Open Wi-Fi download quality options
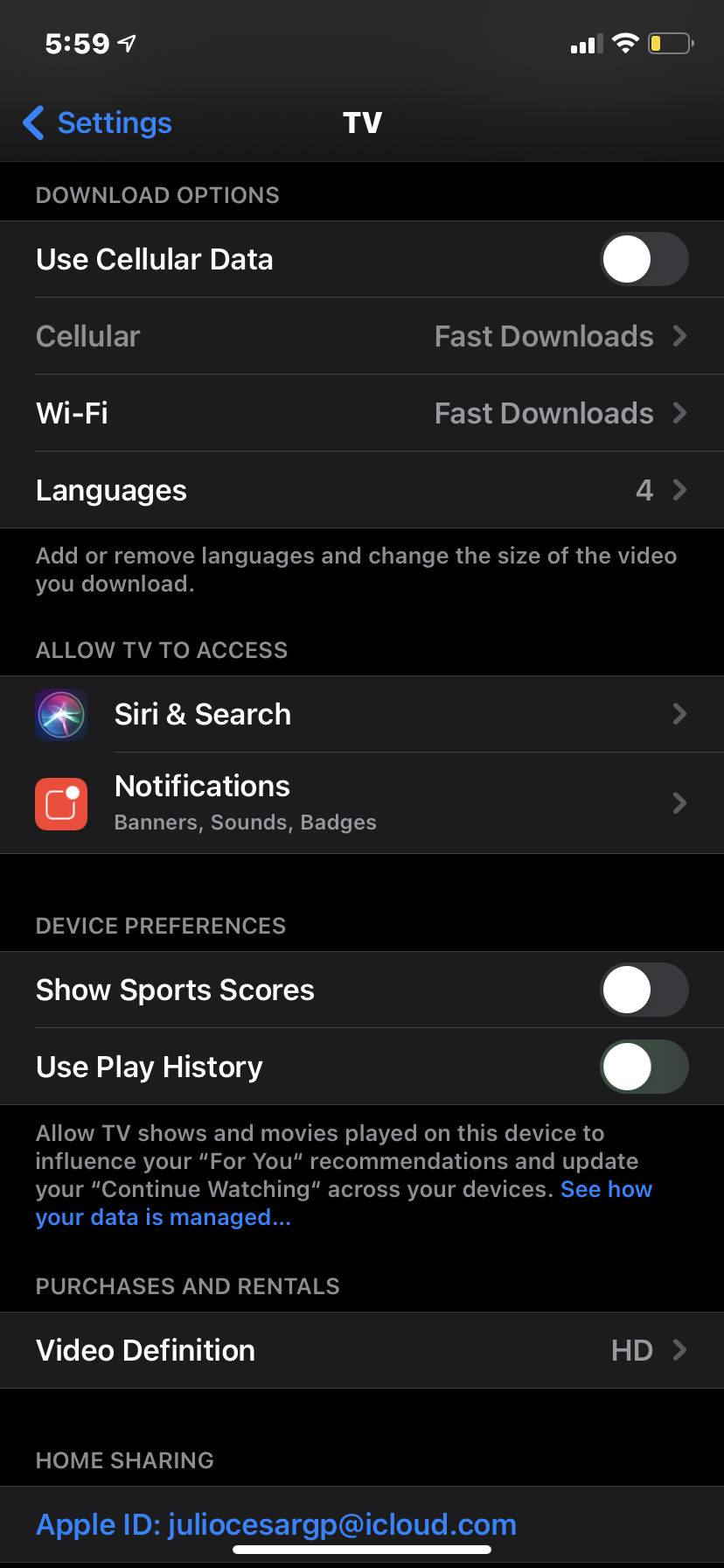The image size is (724, 1568). (x=362, y=414)
